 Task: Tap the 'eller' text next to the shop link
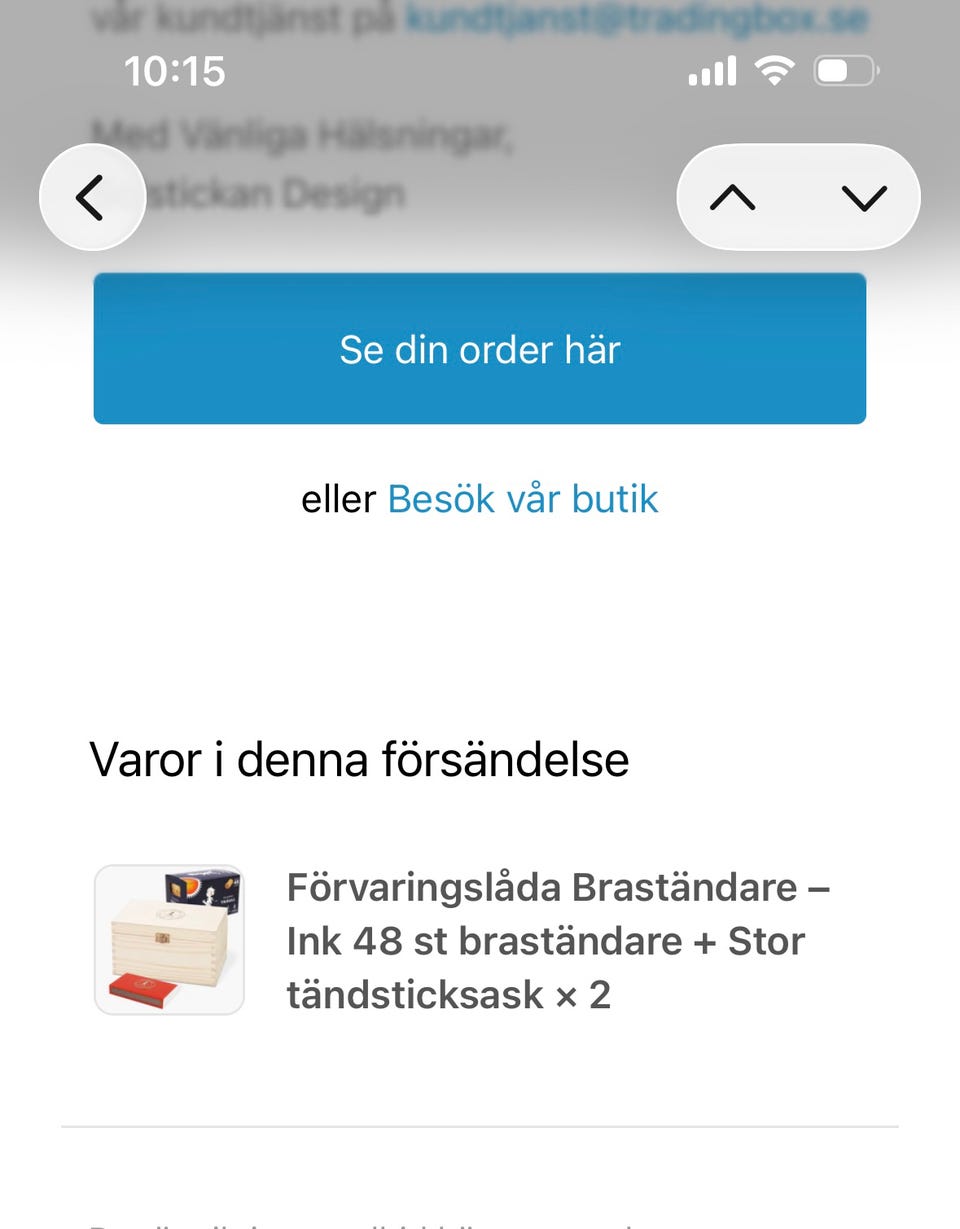click(x=340, y=498)
